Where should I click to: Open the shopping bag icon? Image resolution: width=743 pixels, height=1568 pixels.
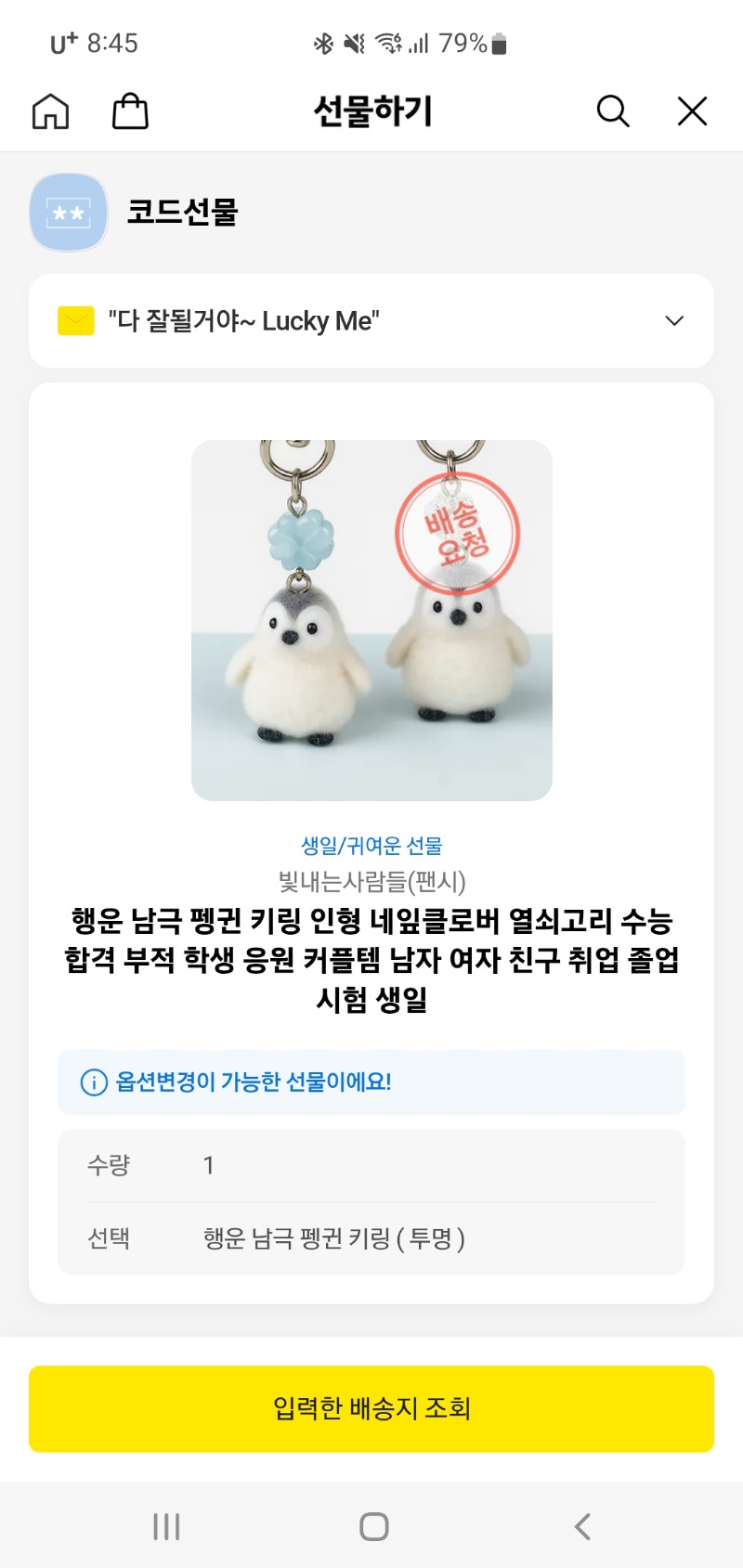click(x=130, y=111)
